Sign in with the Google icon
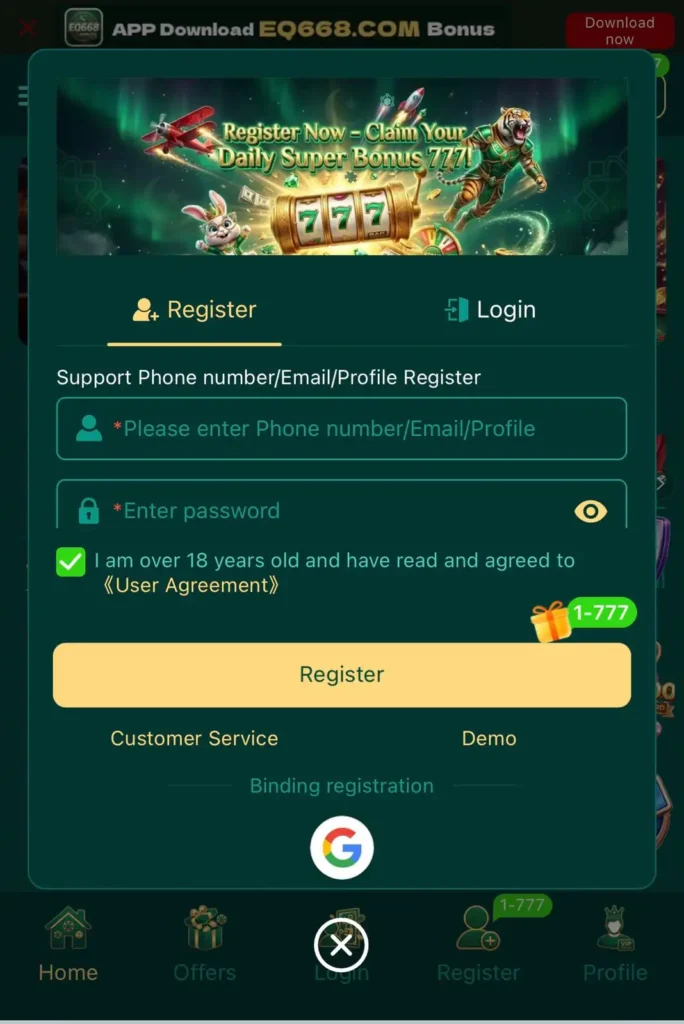Image resolution: width=684 pixels, height=1024 pixels. click(x=341, y=849)
